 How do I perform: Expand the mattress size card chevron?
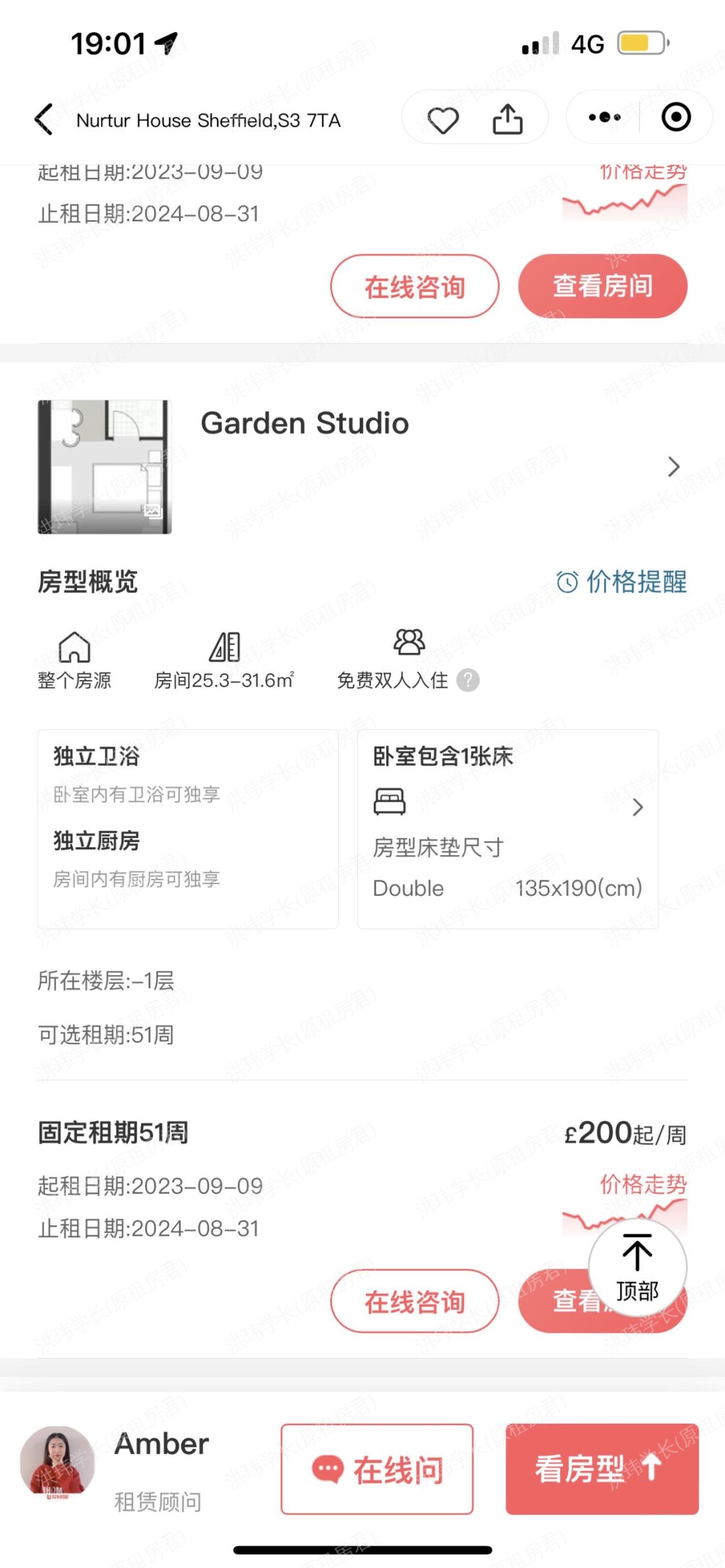637,808
